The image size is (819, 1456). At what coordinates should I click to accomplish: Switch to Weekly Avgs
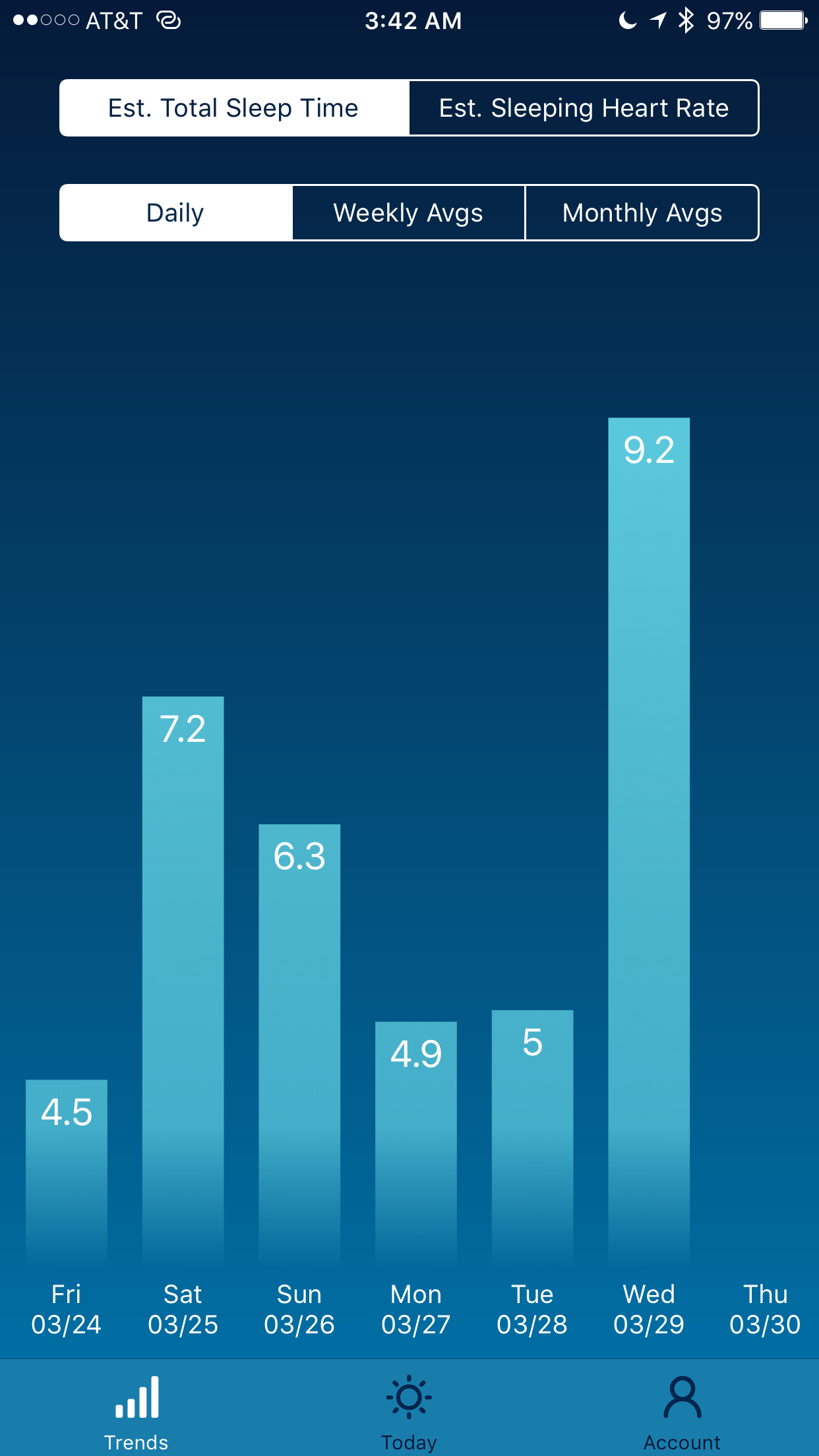[409, 213]
